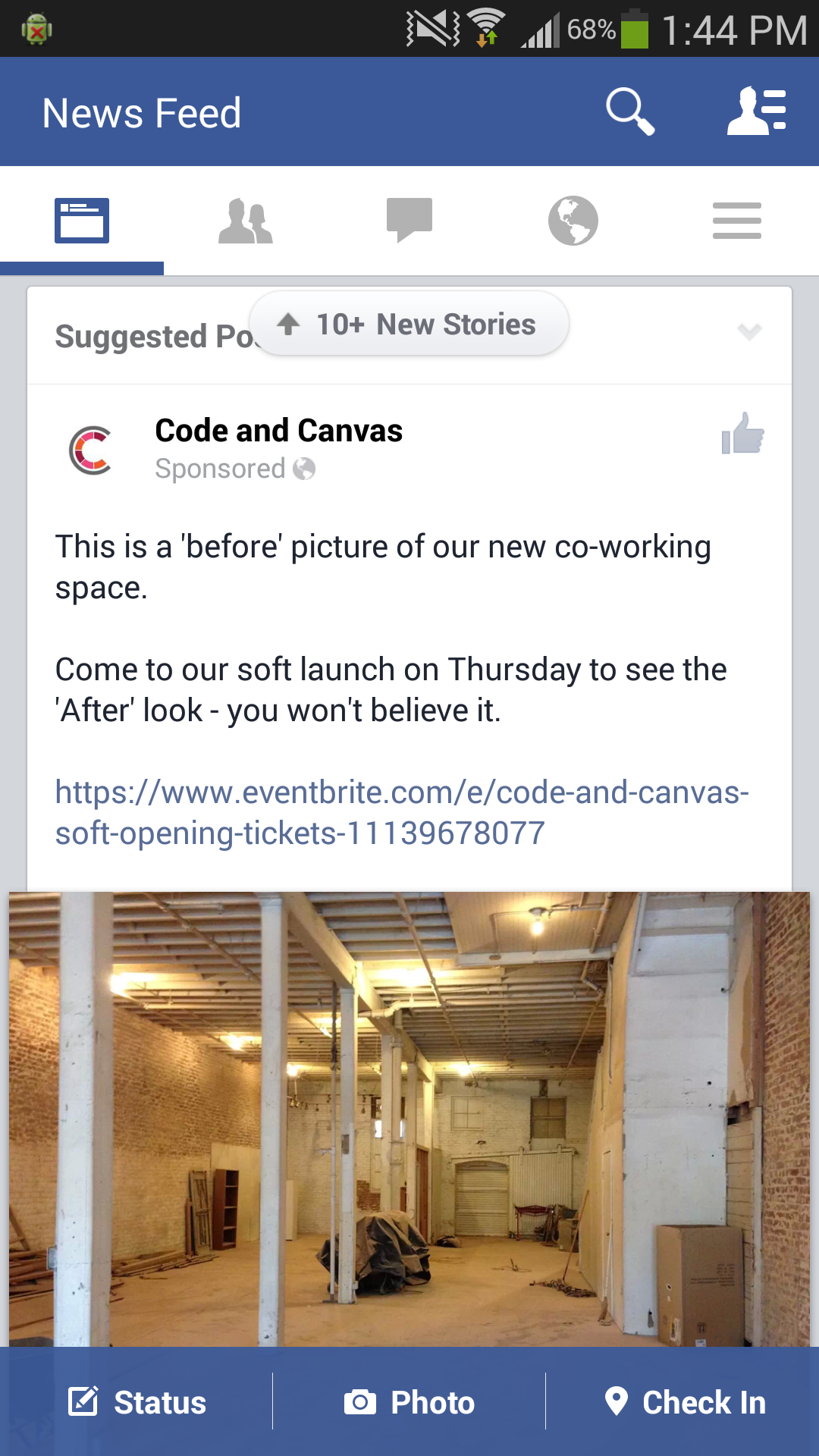Switch to the friend requests tab
819x1456 pixels.
[245, 221]
